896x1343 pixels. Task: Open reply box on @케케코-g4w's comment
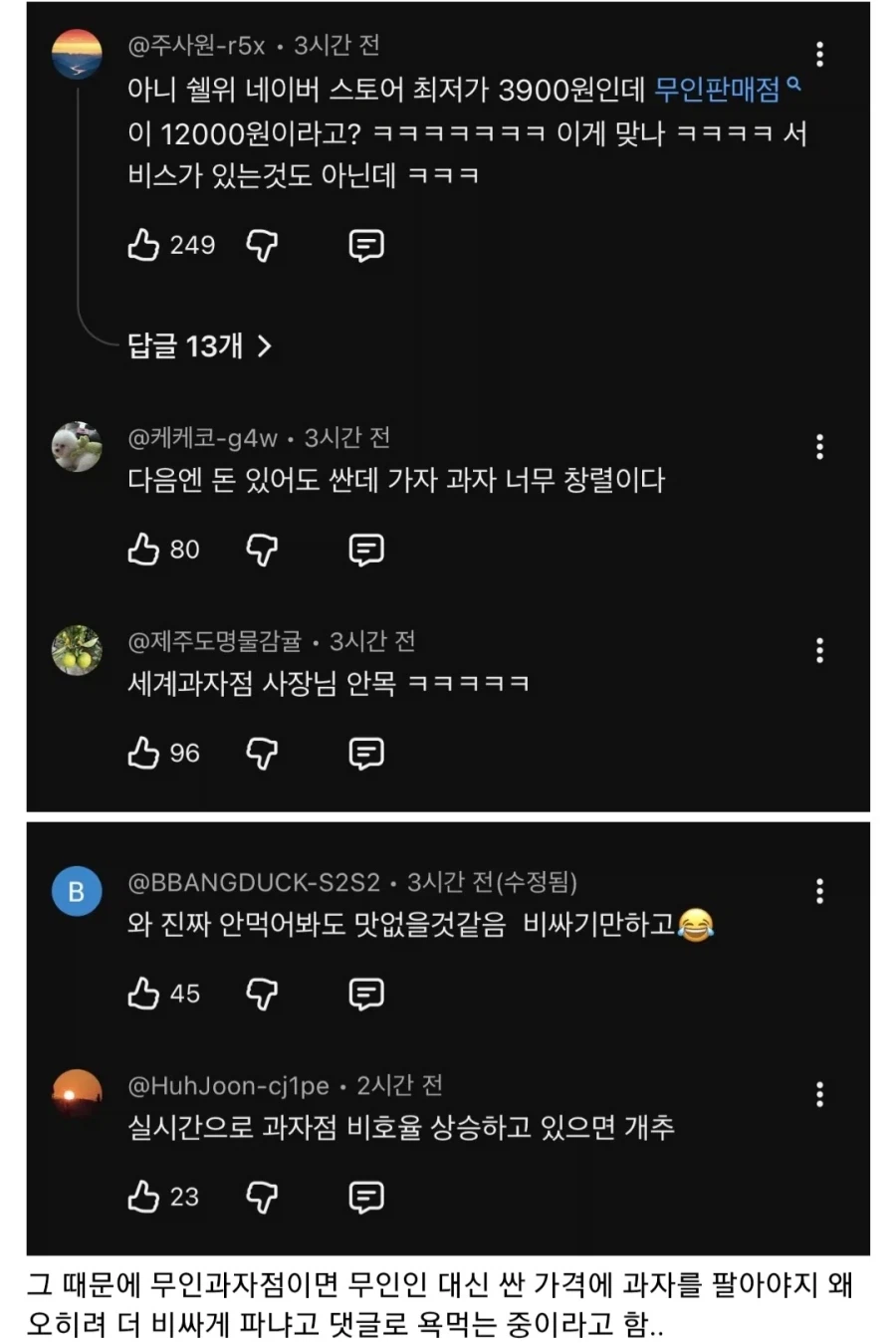(x=367, y=550)
